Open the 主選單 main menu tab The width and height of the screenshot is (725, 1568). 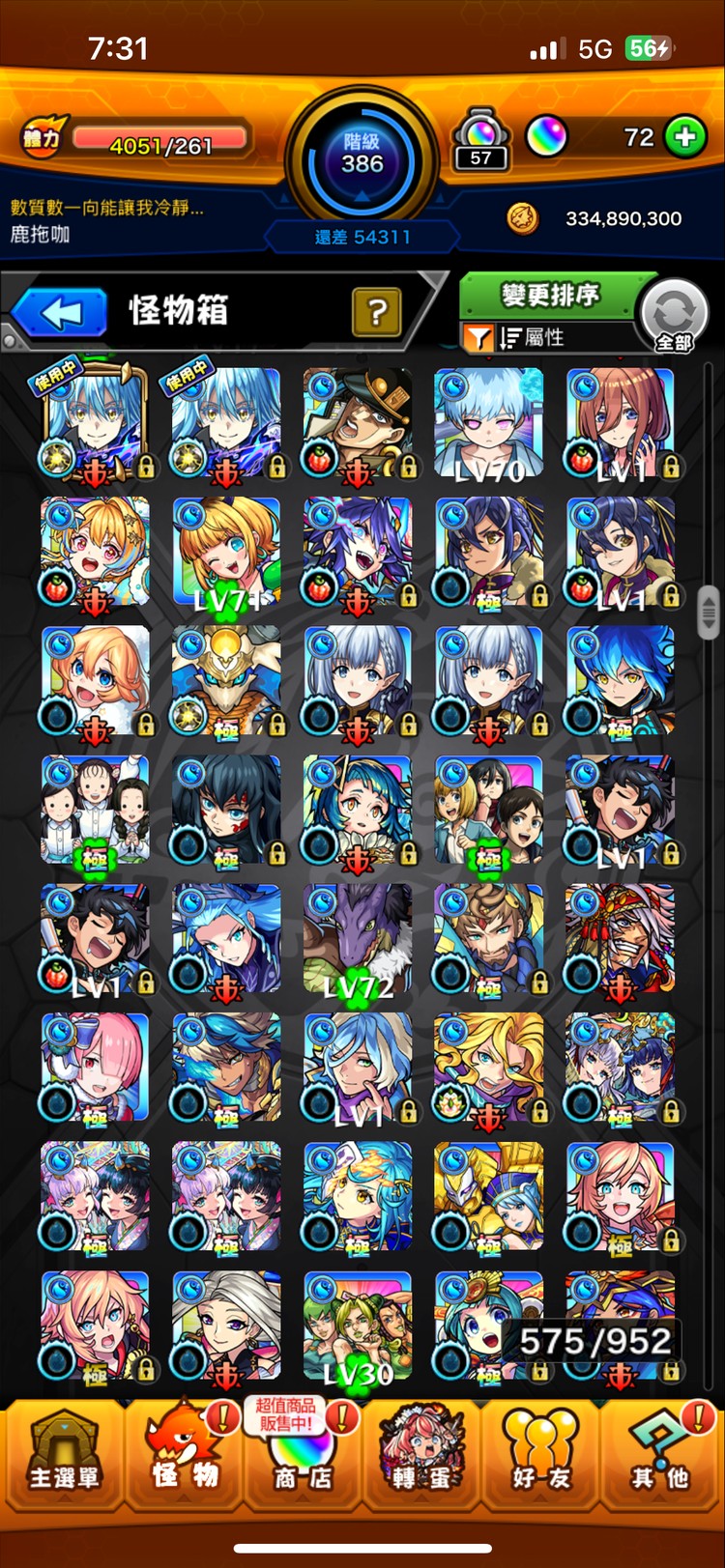pos(64,1454)
